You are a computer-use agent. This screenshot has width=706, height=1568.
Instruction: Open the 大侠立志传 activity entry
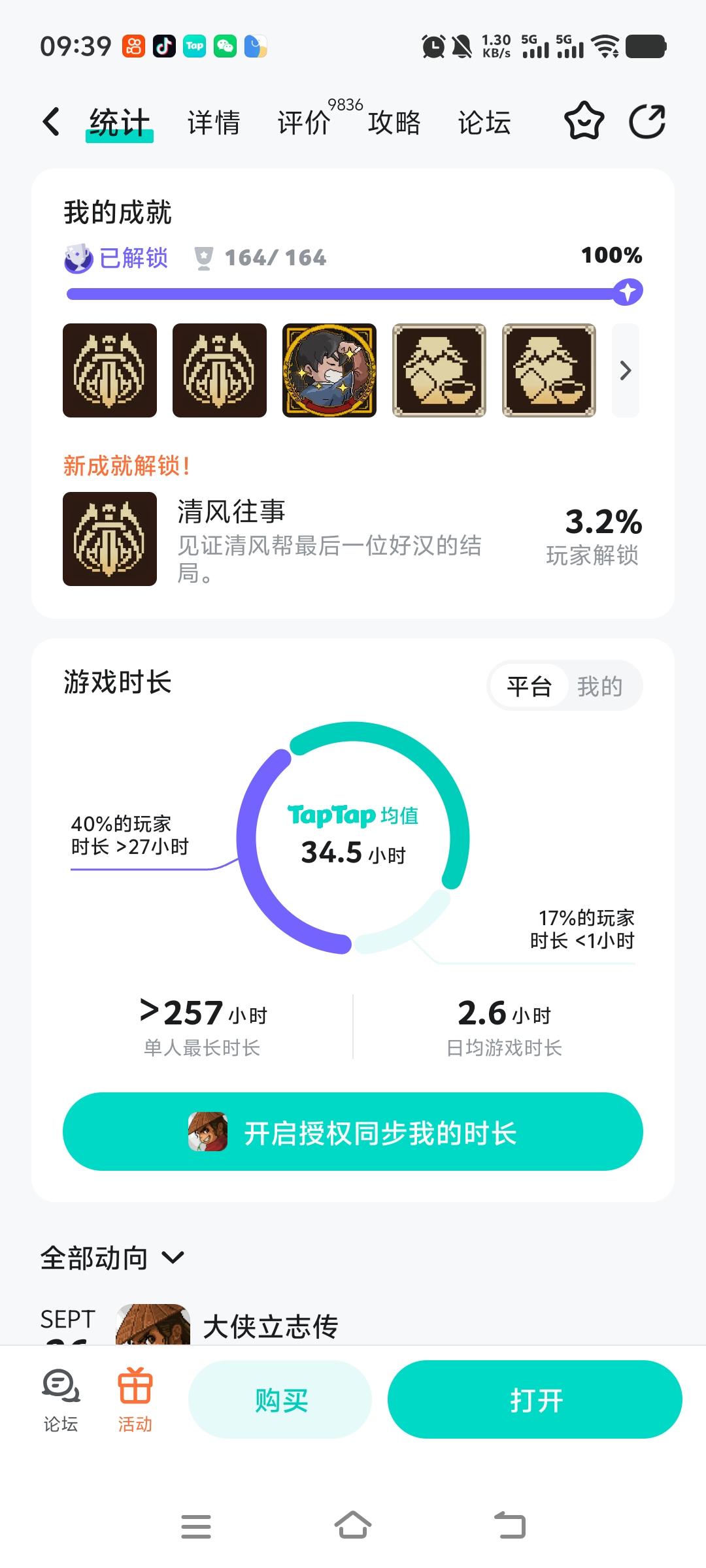270,1326
